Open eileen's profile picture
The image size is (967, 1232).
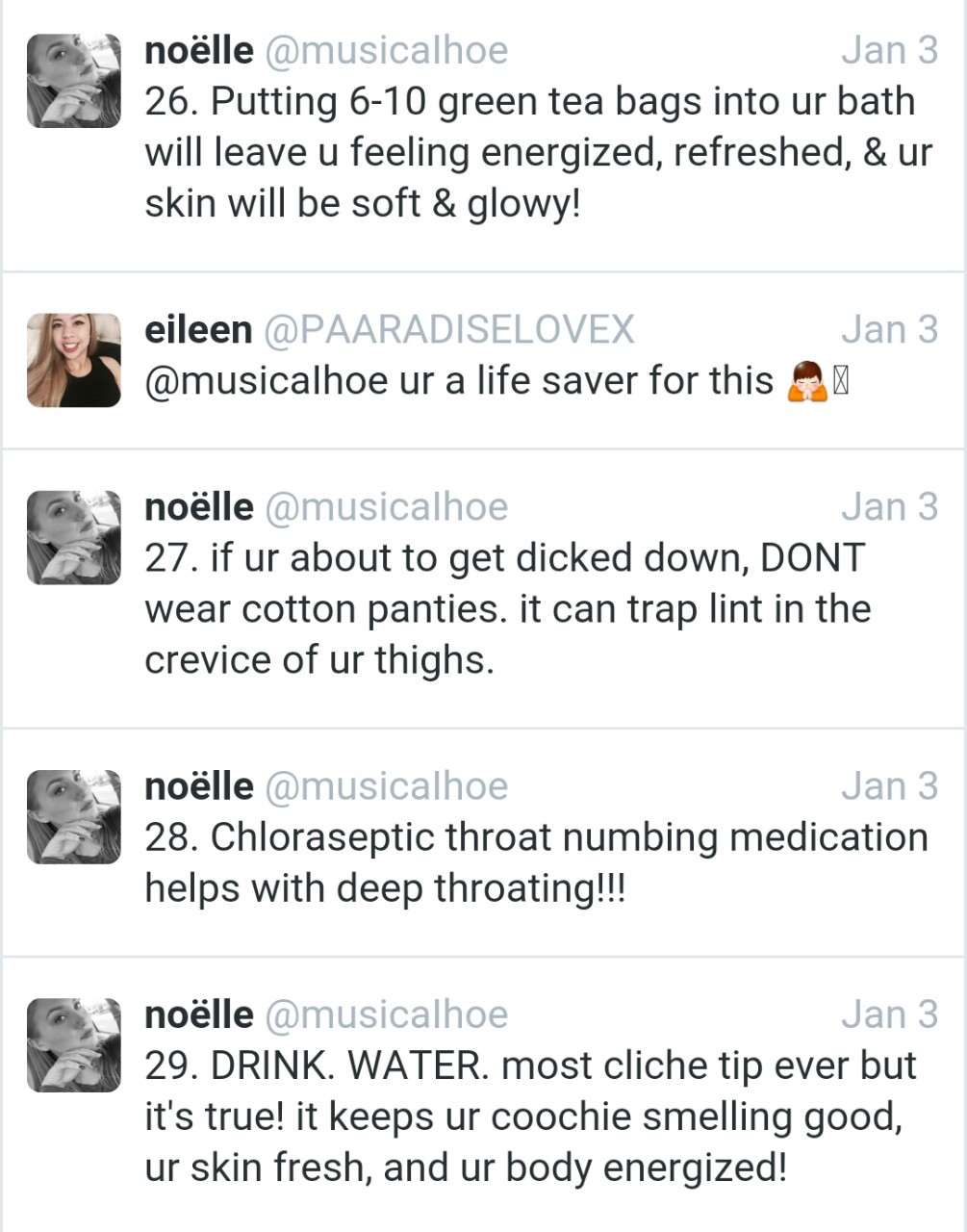73,359
